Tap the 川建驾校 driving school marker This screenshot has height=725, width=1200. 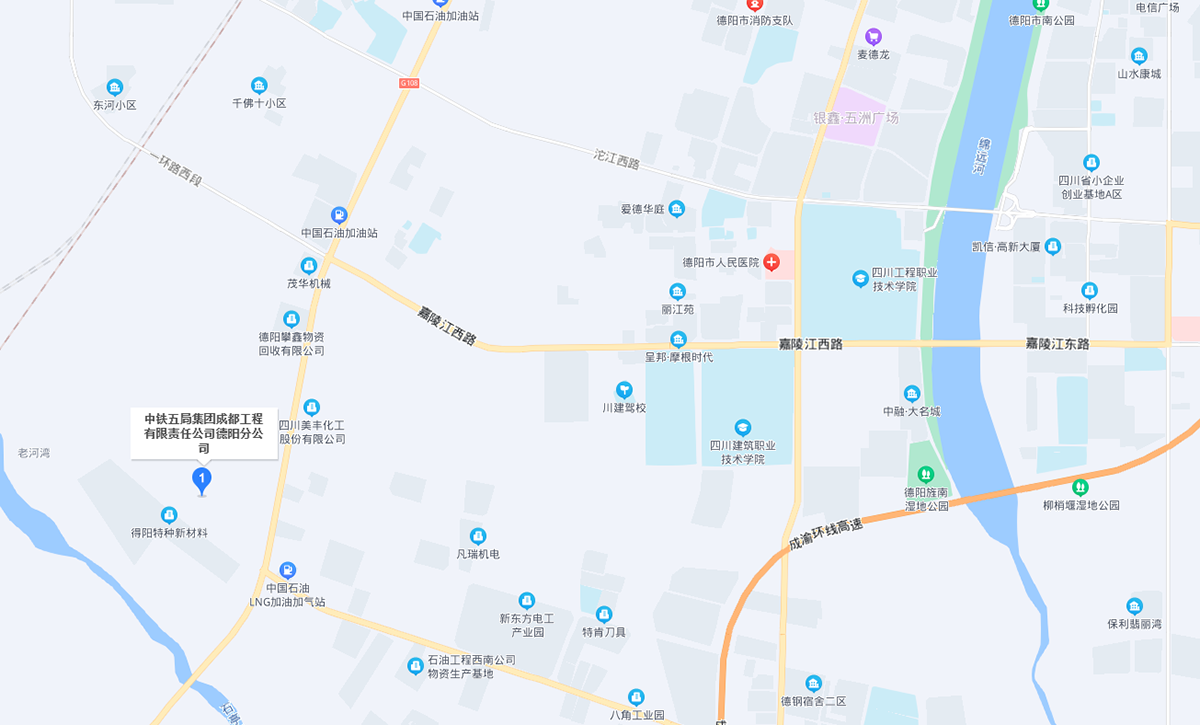624,389
